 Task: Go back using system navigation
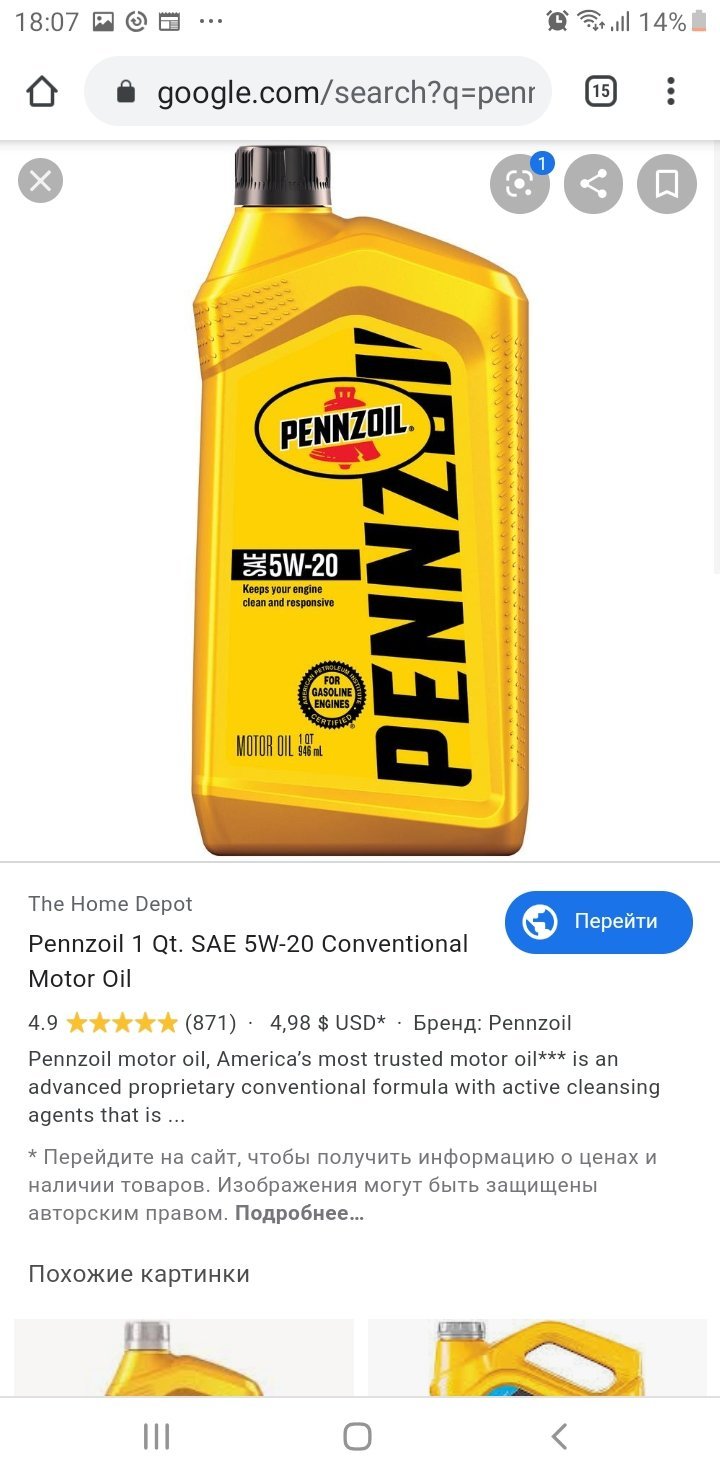tap(559, 1437)
